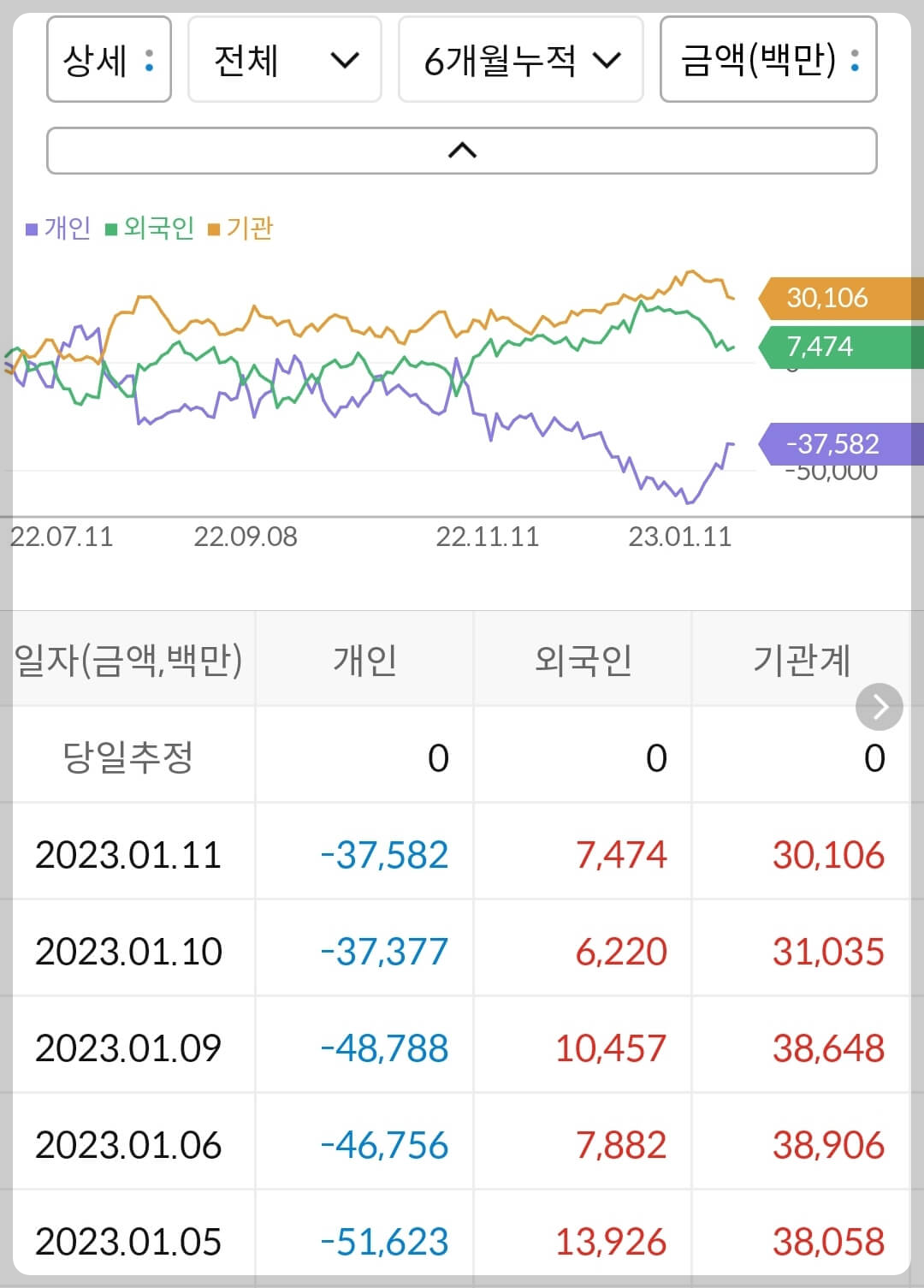
Task: Click the right arrow icon on the table header
Action: point(878,707)
